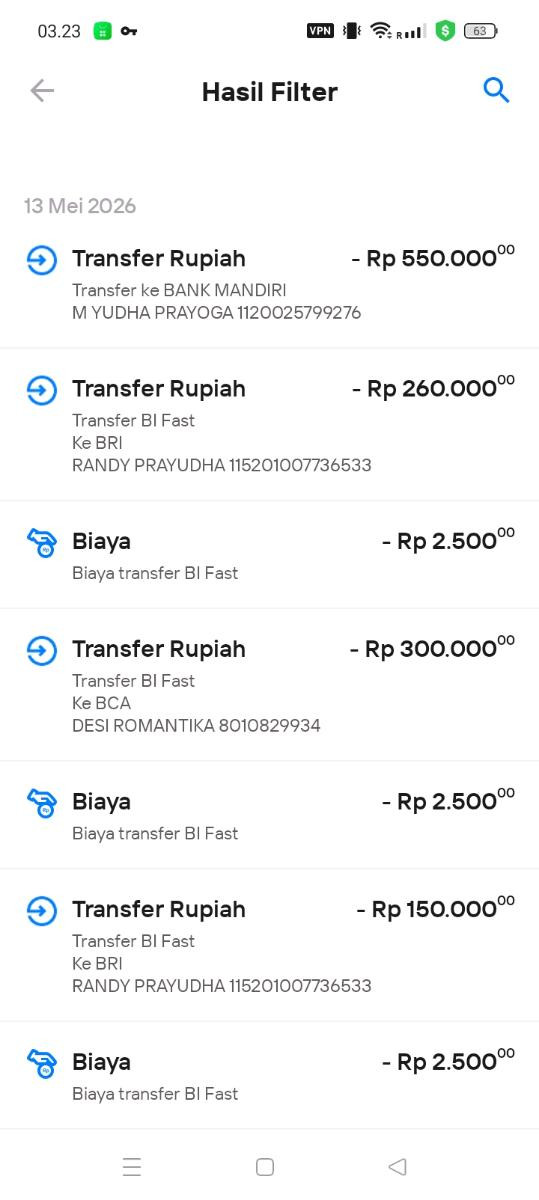Tap the system home button
The image size is (539, 1200).
click(265, 1167)
